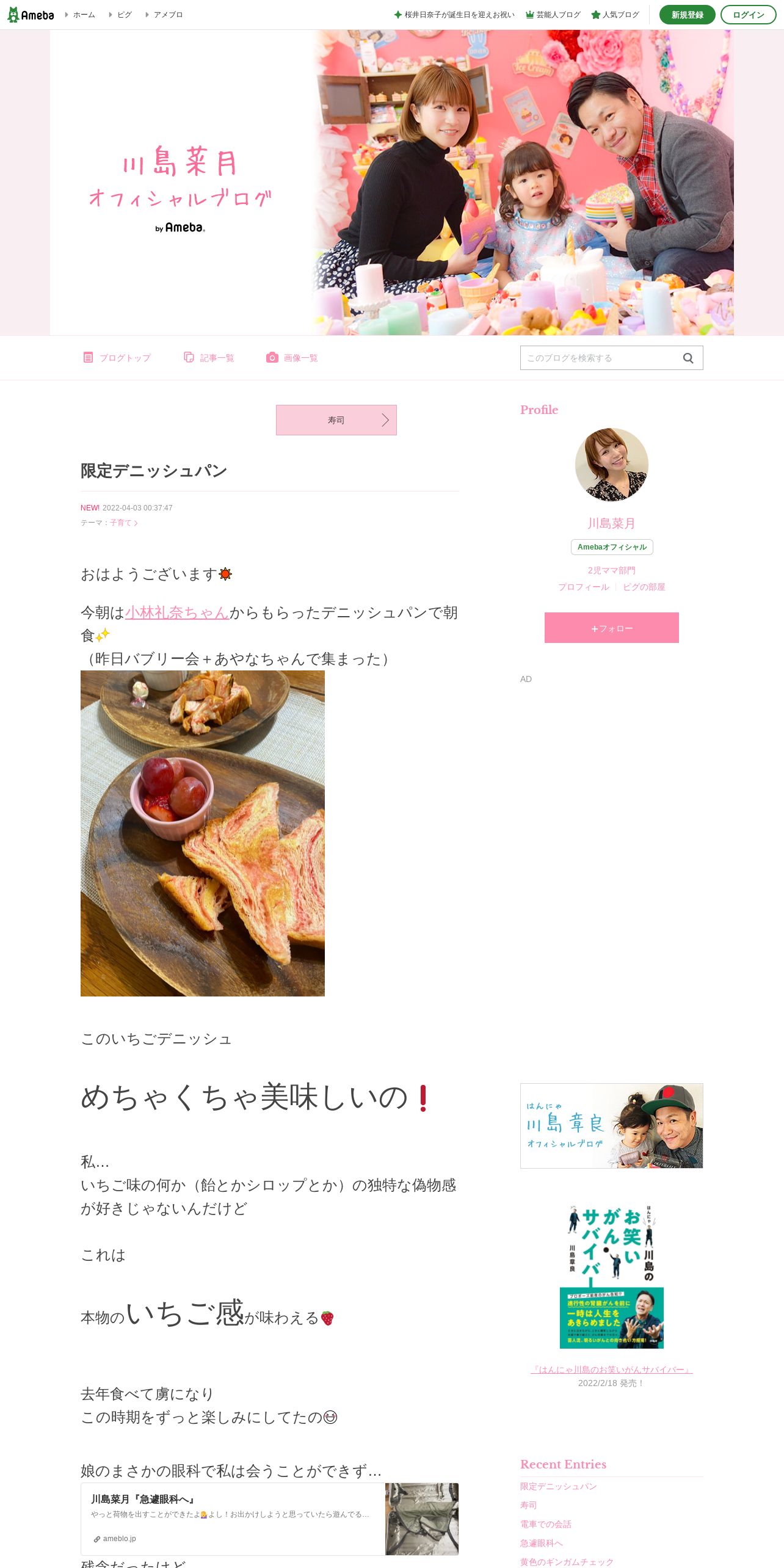Viewport: 784px width, 1568px height.
Task: Open the お笑いがんサバイバー book link
Action: 611,1370
